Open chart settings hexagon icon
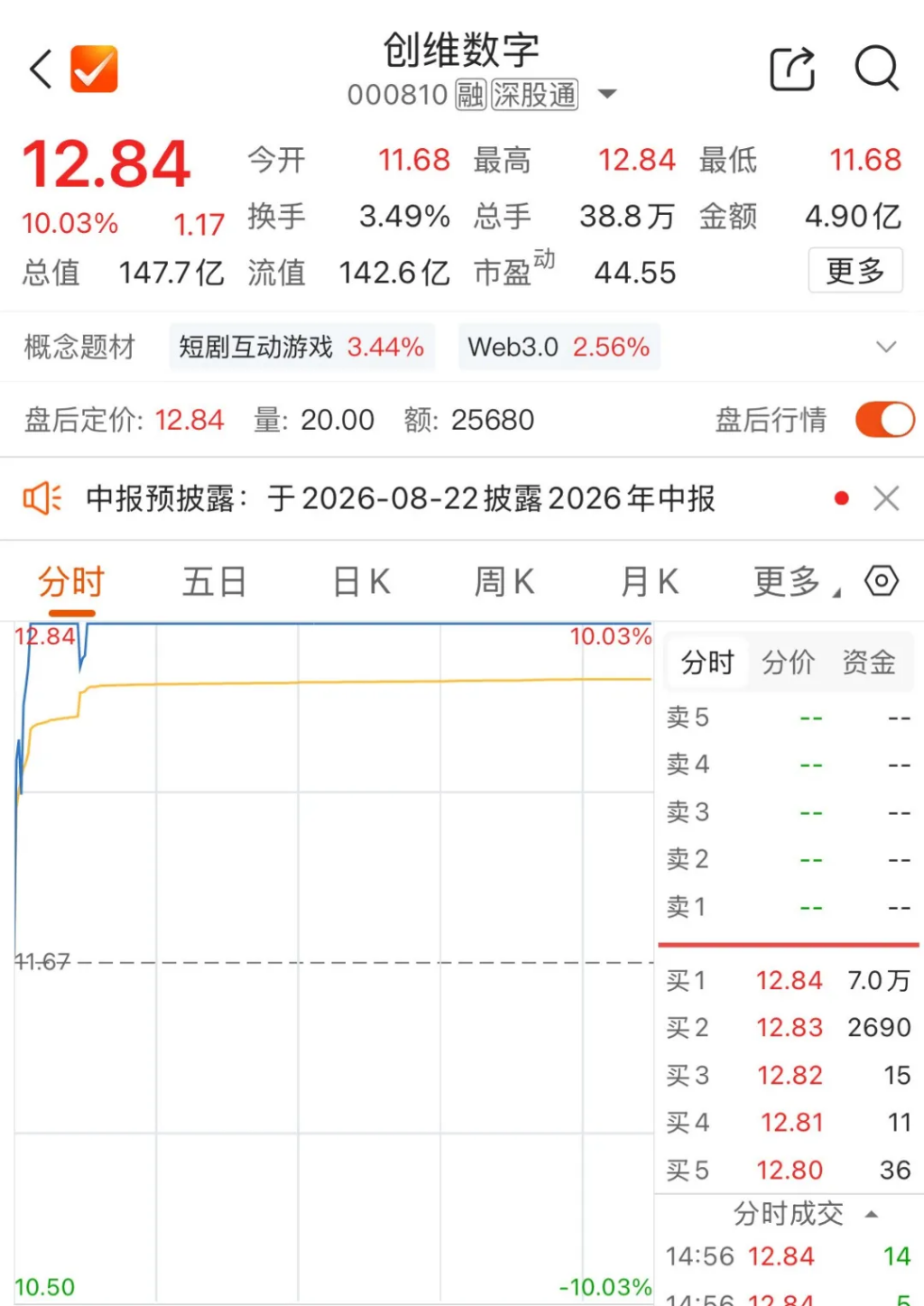This screenshot has height=1306, width=924. [882, 580]
